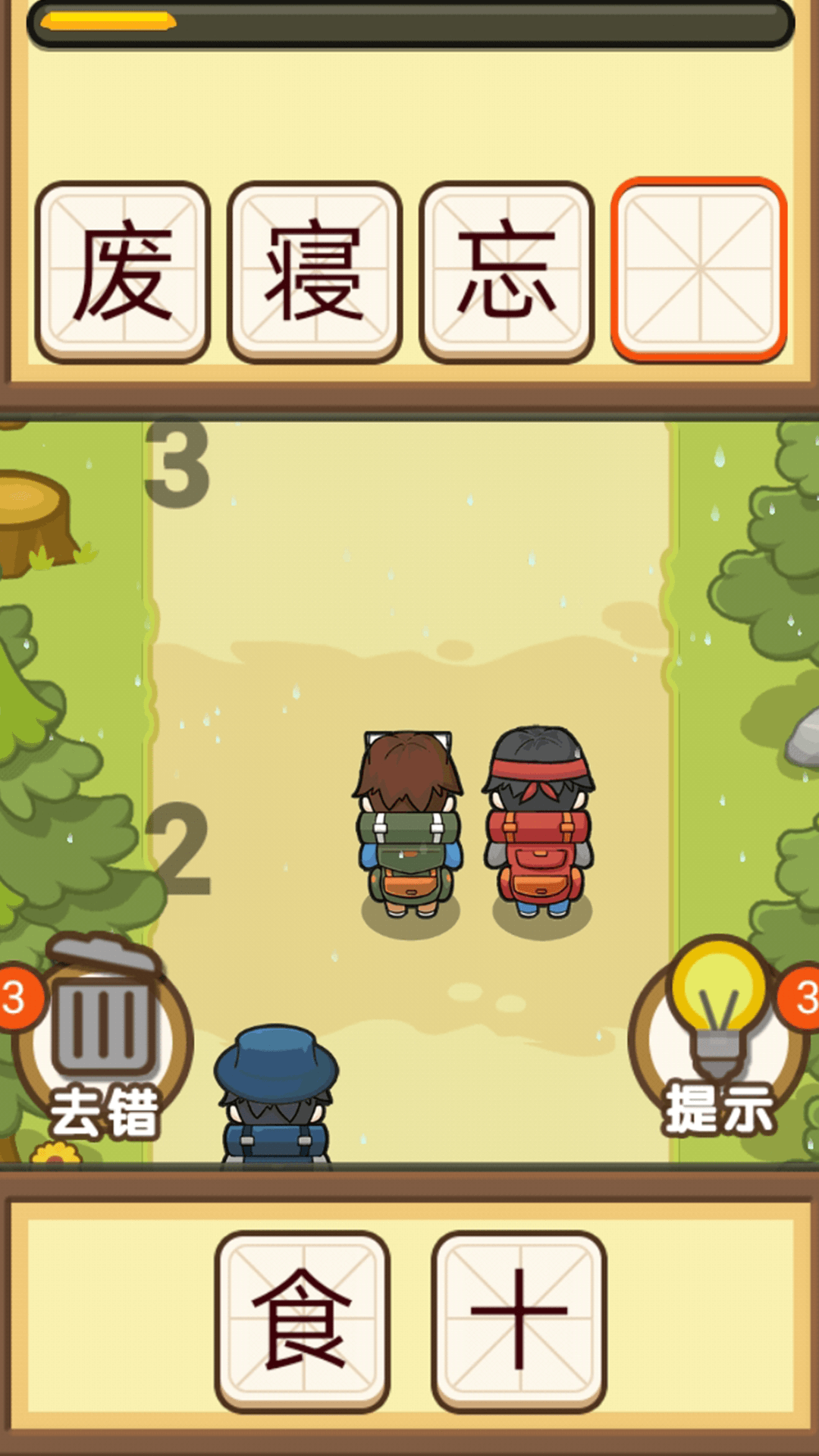Select the 食 character tile
Screen dimensions: 819x1456
(x=302, y=1320)
